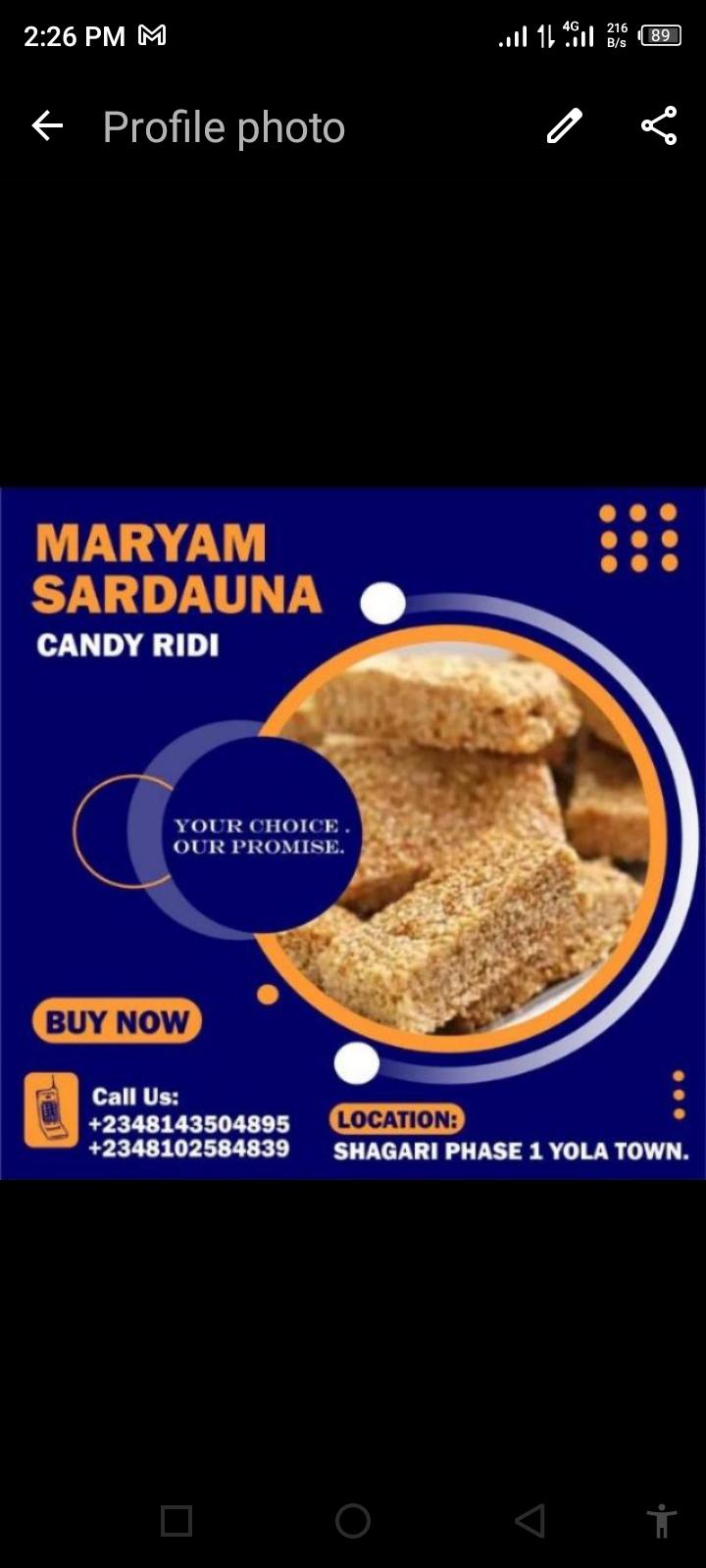
Task: Tap the system home button
Action: coord(353,1521)
